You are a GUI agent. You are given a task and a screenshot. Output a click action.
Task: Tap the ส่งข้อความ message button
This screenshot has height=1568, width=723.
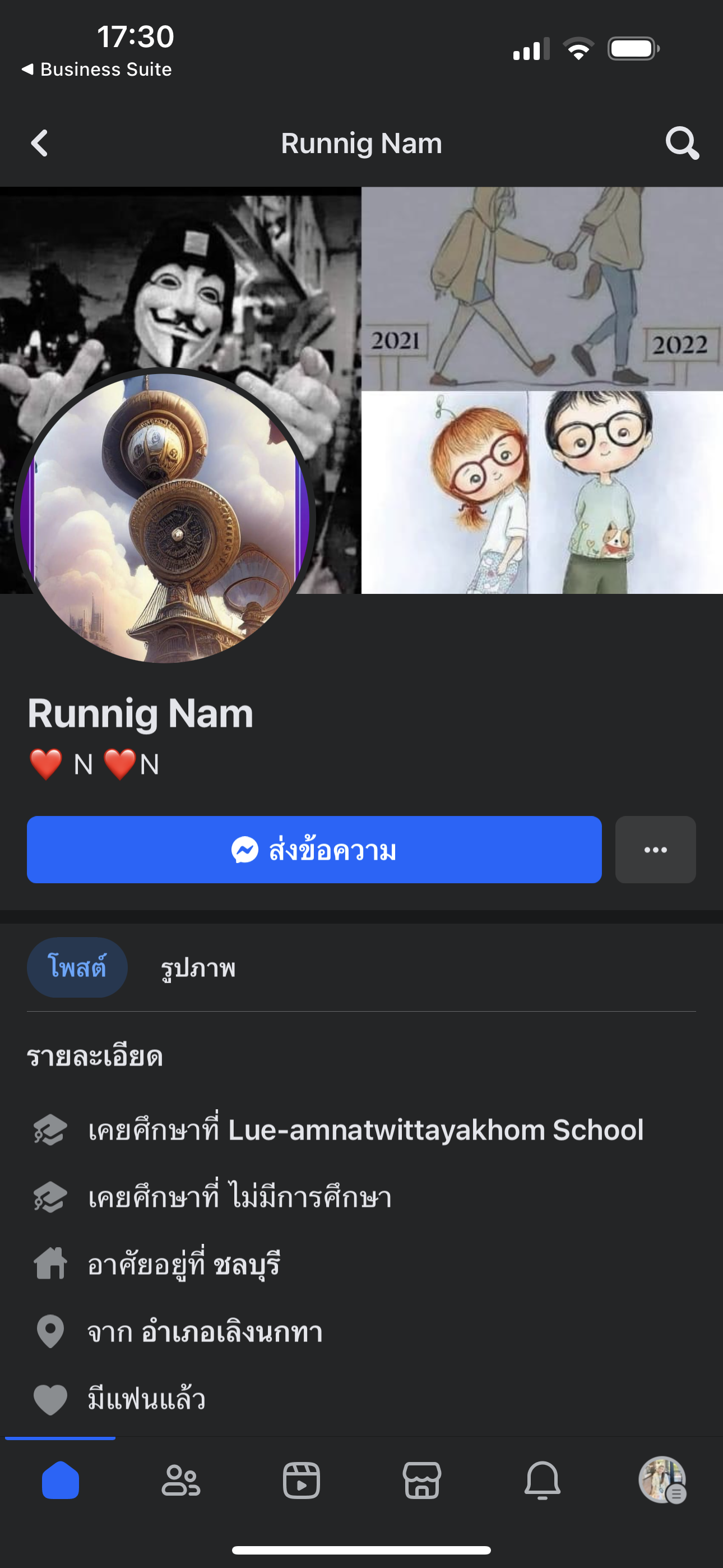(314, 850)
